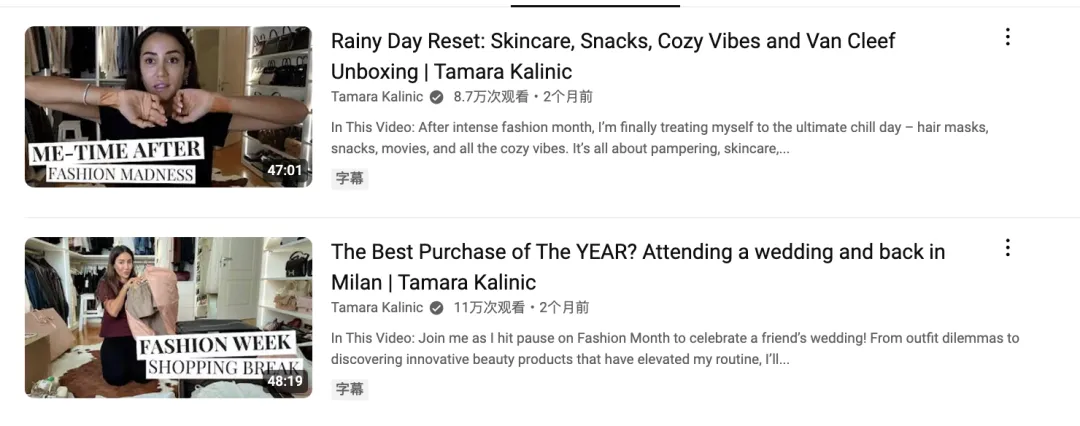Viewport: 1080px width, 426px height.
Task: Play the Fashion Week Shopping Break thumbnail
Action: pos(168,317)
